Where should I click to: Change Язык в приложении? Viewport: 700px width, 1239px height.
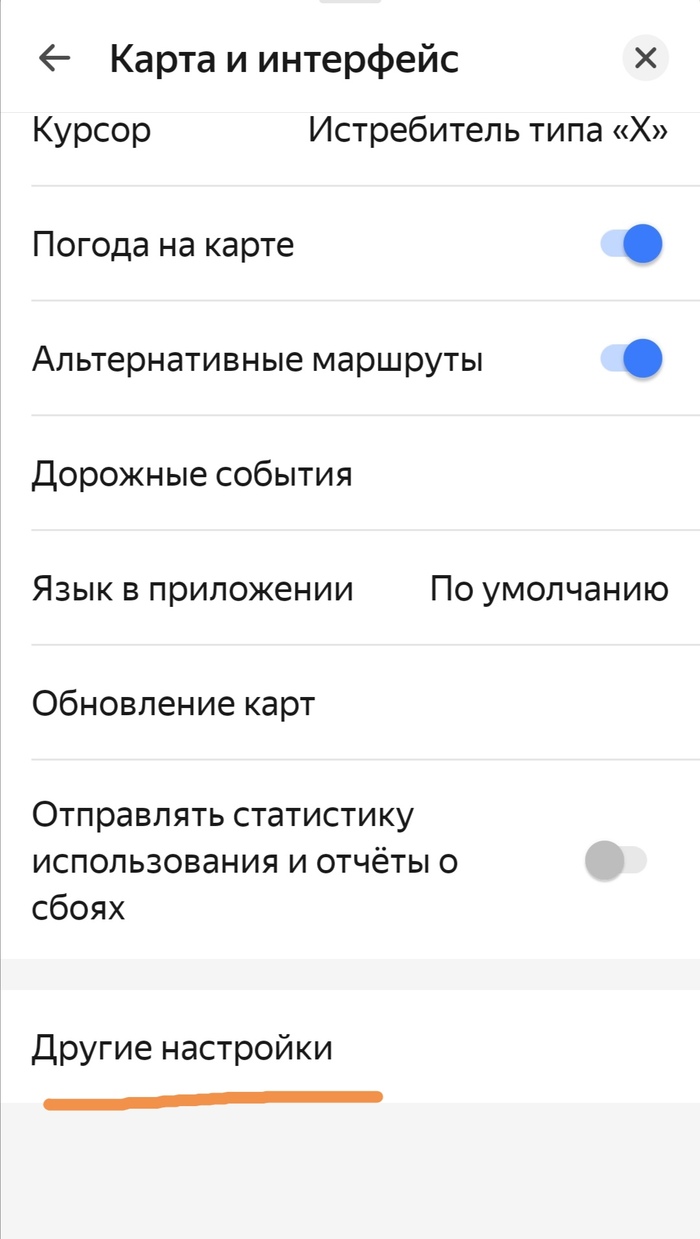tap(350, 589)
